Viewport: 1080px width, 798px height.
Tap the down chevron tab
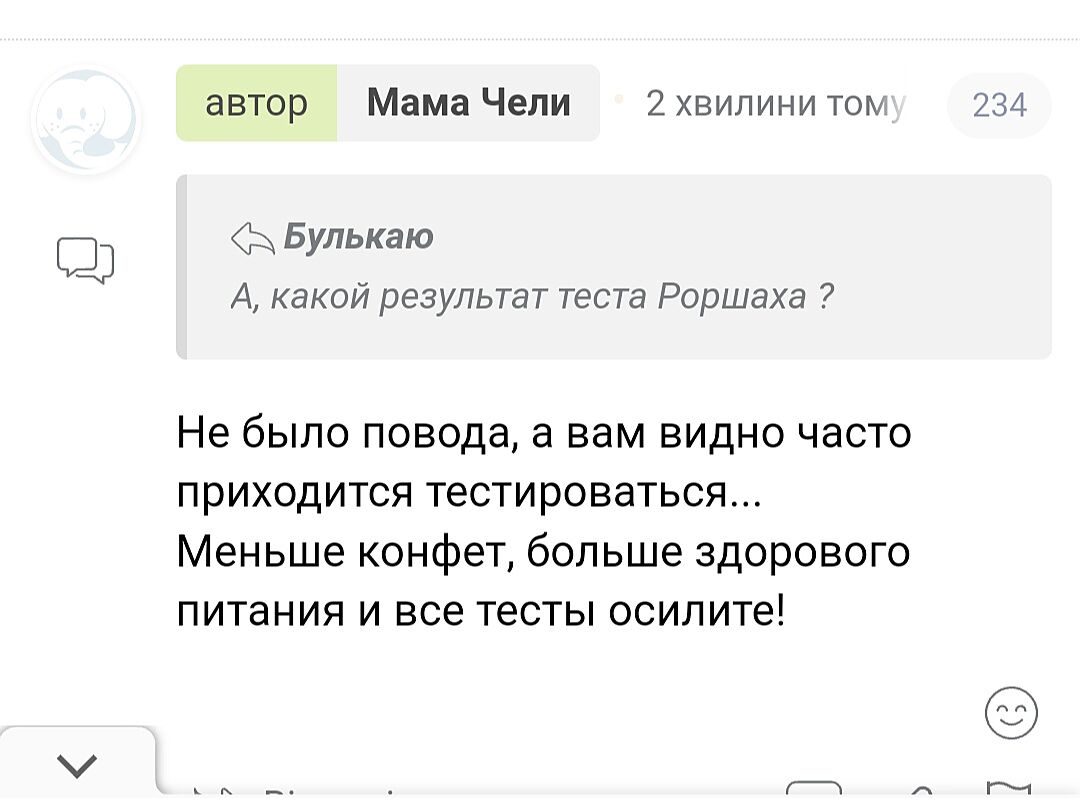(x=77, y=765)
